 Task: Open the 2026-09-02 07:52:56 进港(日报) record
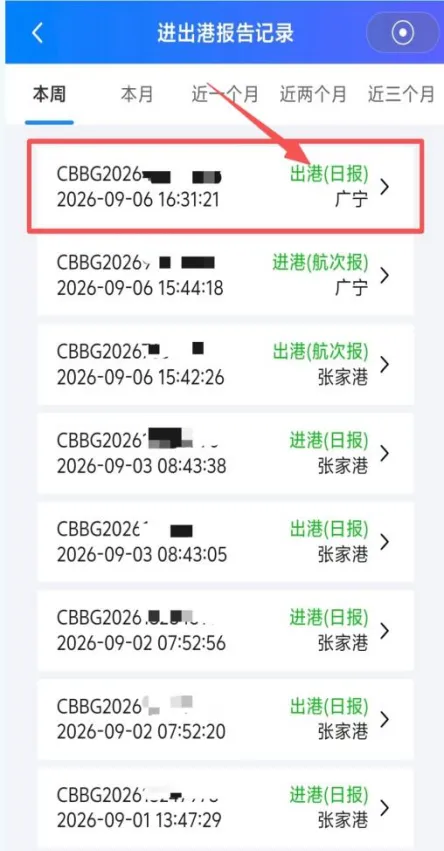pyautogui.click(x=225, y=631)
